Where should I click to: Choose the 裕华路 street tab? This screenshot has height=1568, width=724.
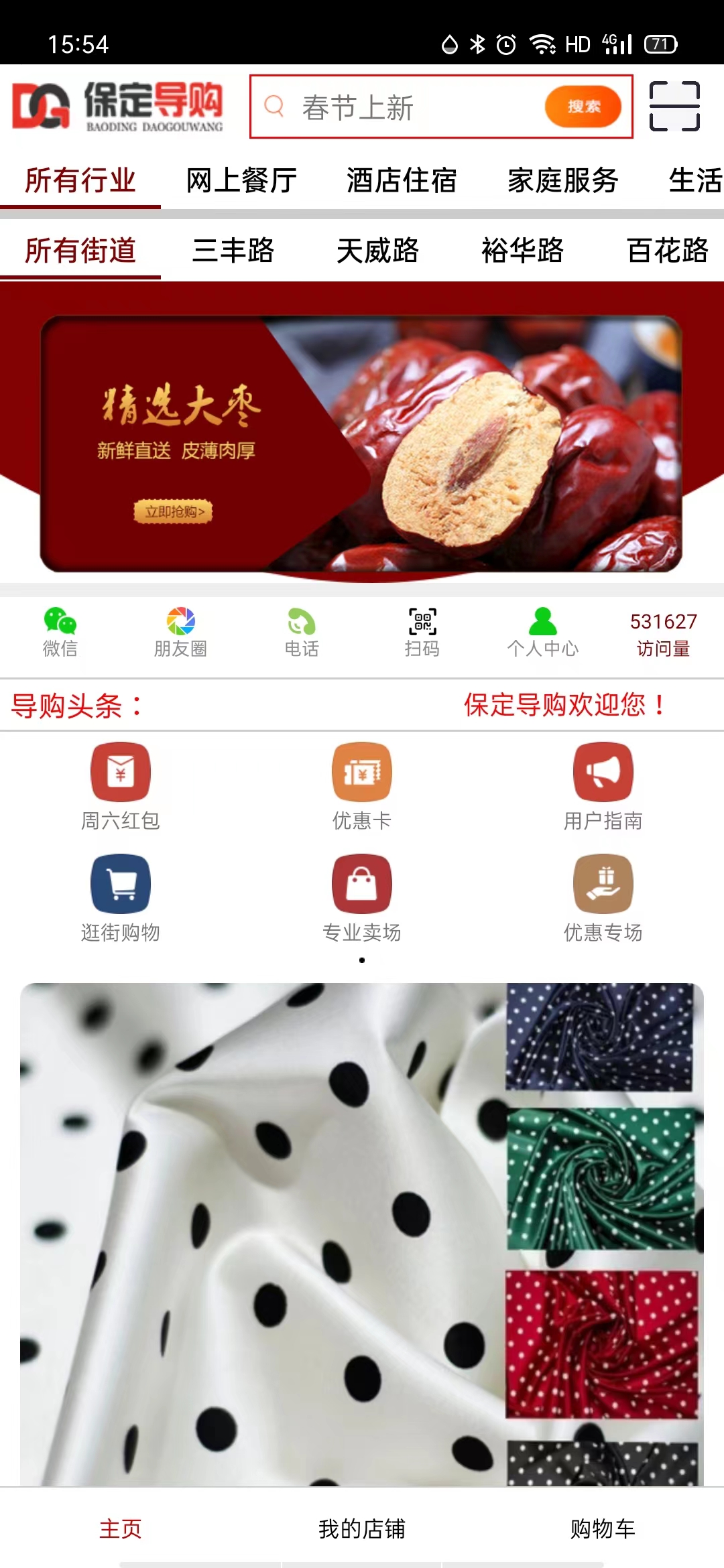click(x=522, y=251)
